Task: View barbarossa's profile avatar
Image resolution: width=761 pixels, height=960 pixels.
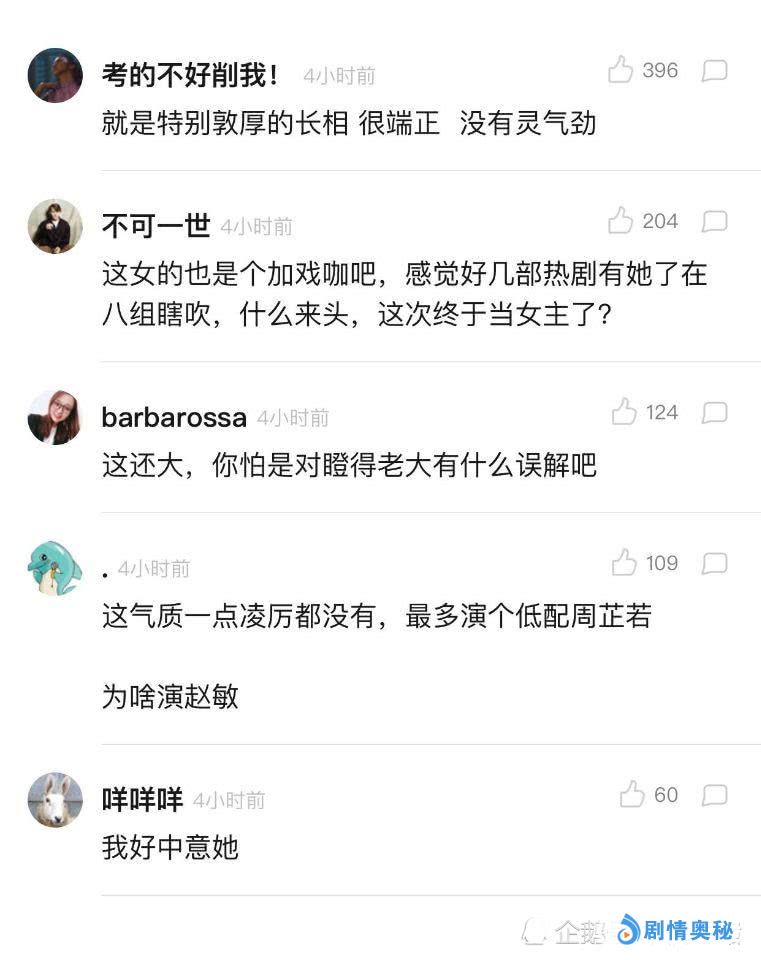Action: (55, 417)
